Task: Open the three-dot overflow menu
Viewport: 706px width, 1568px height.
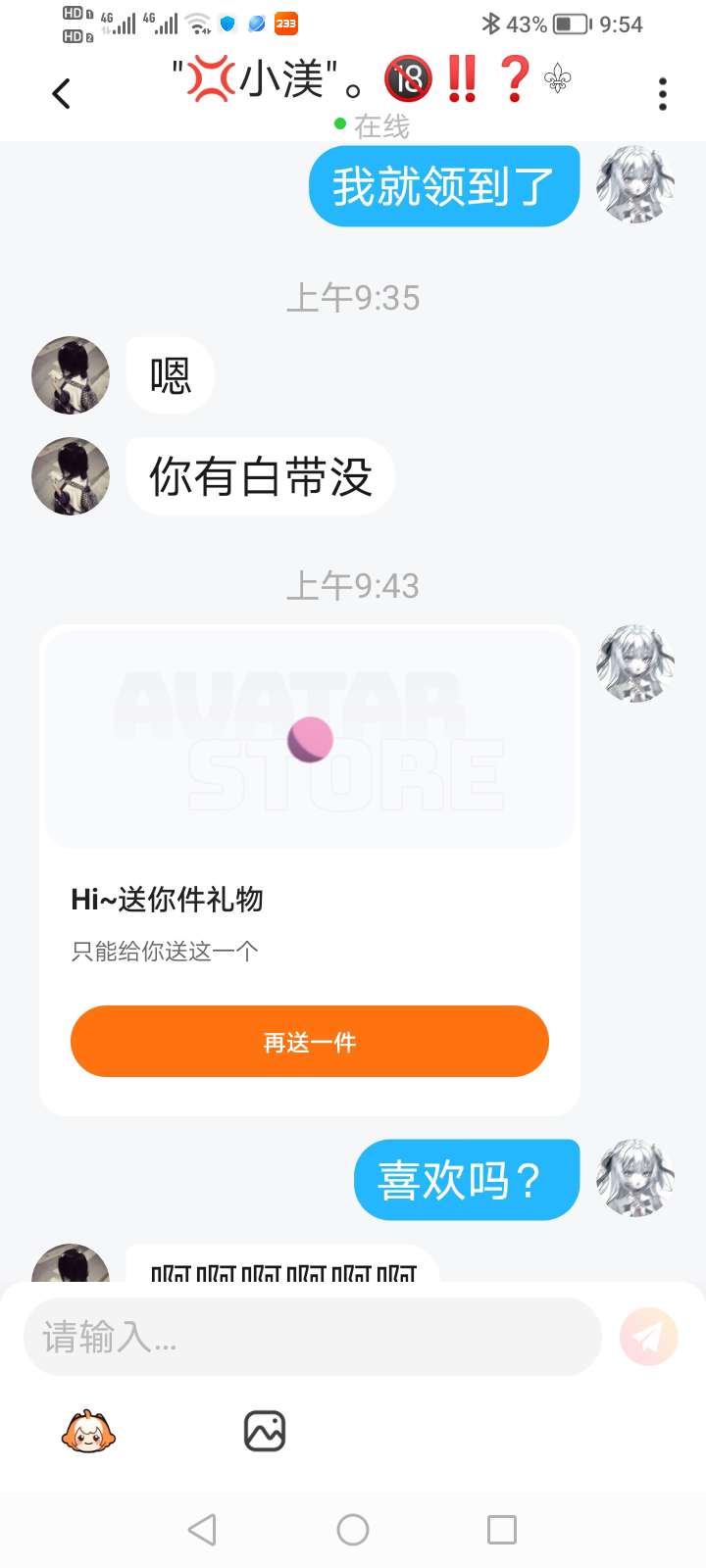Action: tap(663, 94)
